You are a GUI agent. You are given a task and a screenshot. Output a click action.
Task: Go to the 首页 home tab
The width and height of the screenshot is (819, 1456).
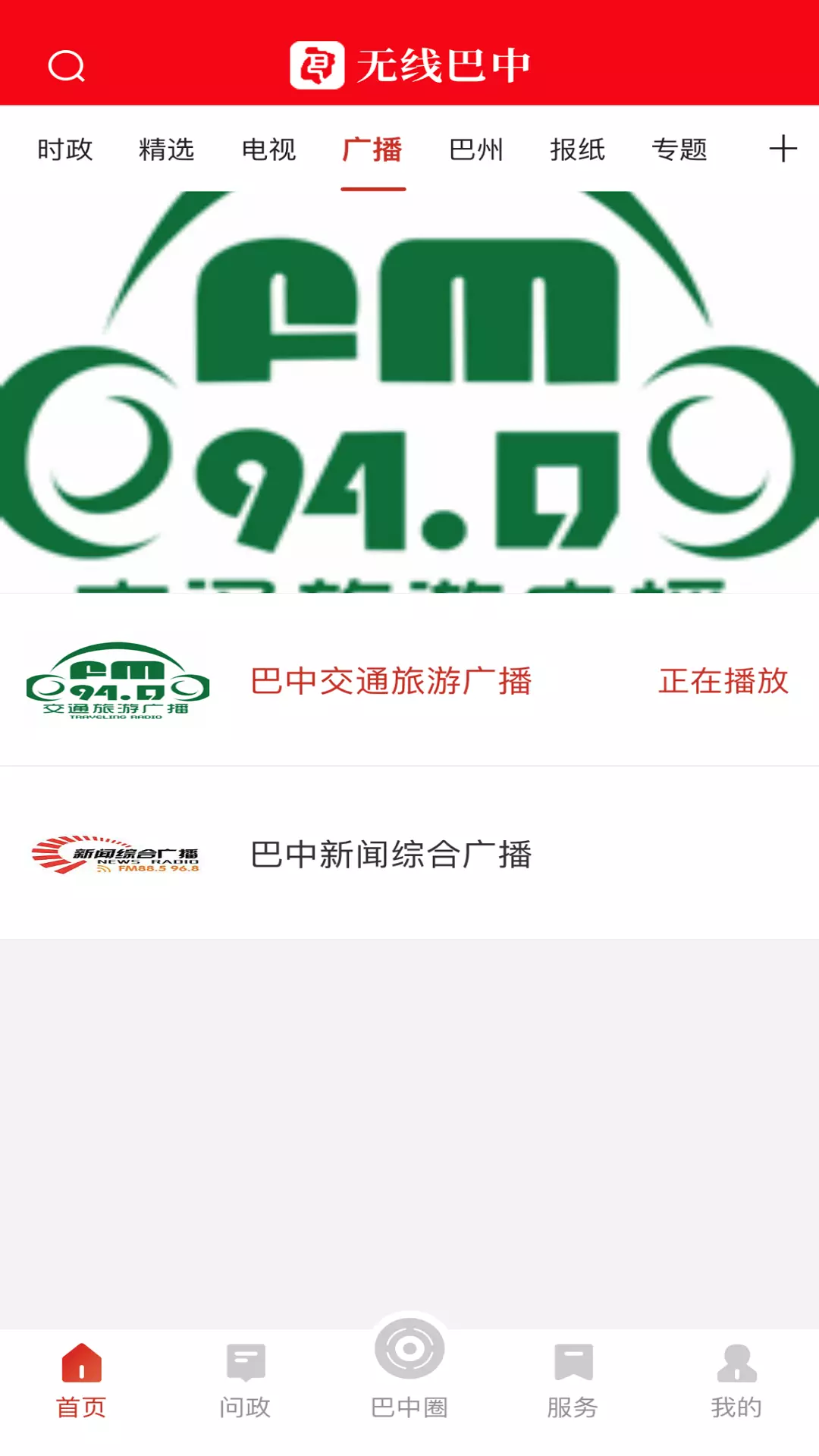pos(81,1380)
